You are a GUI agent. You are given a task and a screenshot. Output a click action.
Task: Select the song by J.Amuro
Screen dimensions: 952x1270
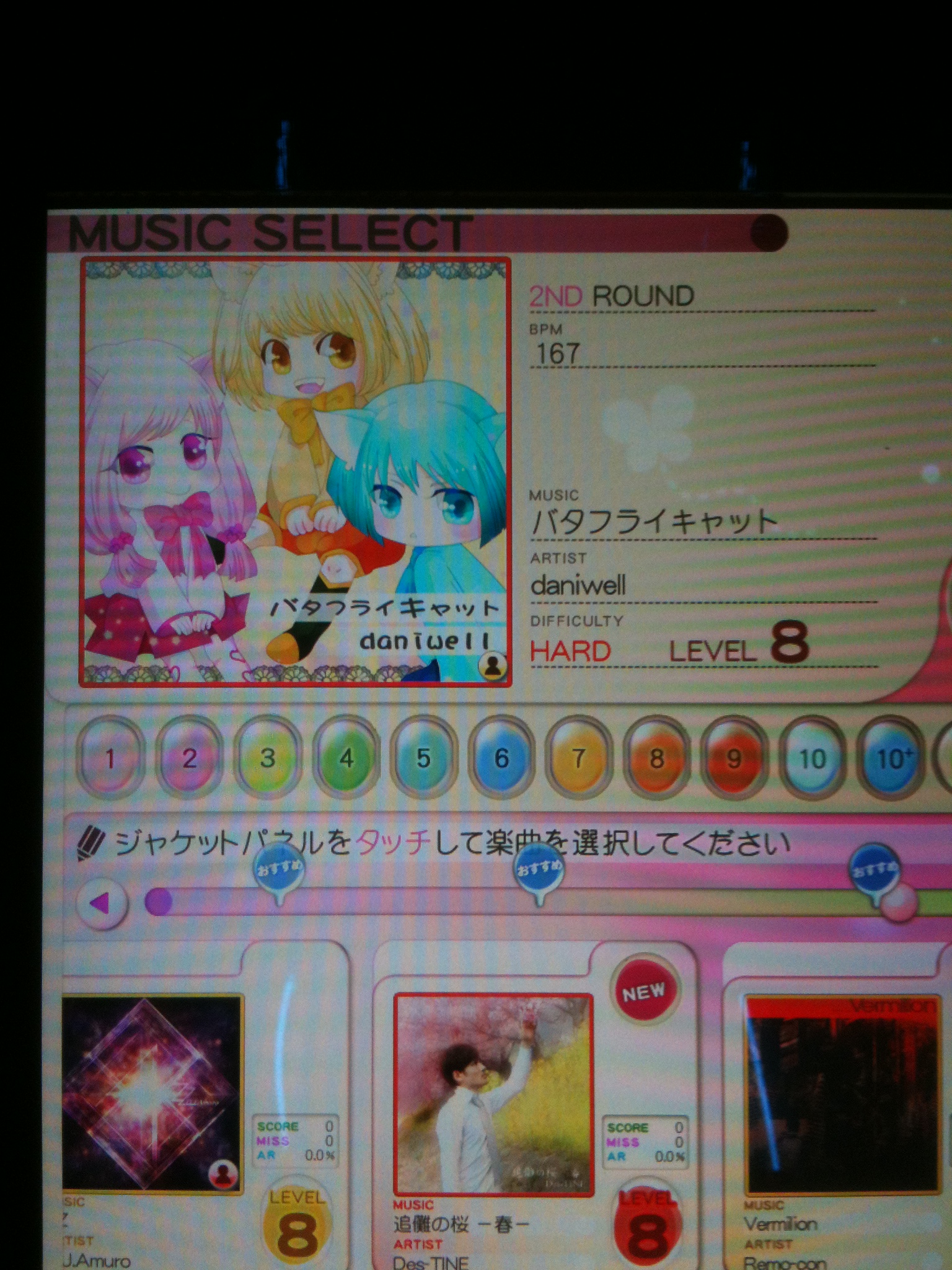click(x=152, y=1095)
